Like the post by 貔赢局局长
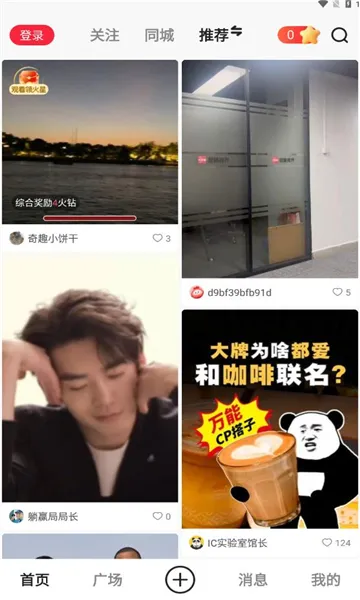The width and height of the screenshot is (360, 600). 162,516
